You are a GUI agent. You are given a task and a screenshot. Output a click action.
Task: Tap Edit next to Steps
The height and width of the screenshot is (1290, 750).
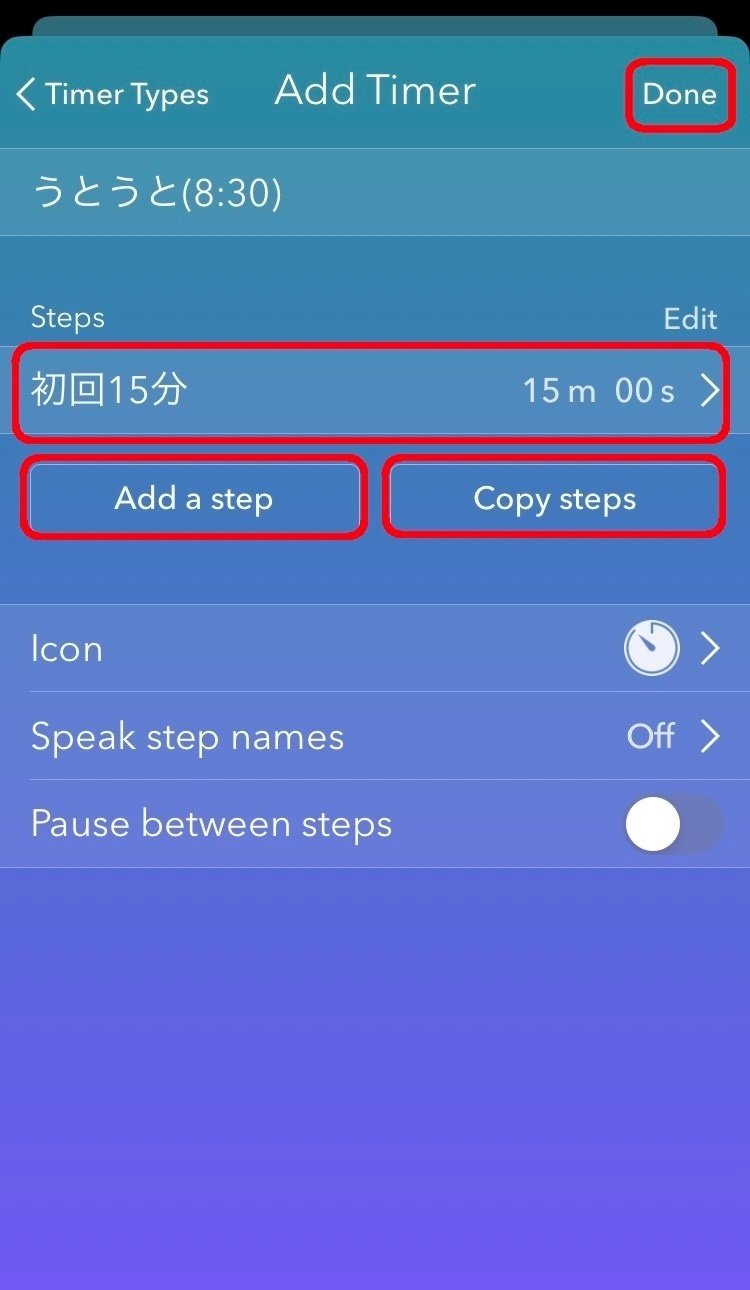point(690,319)
